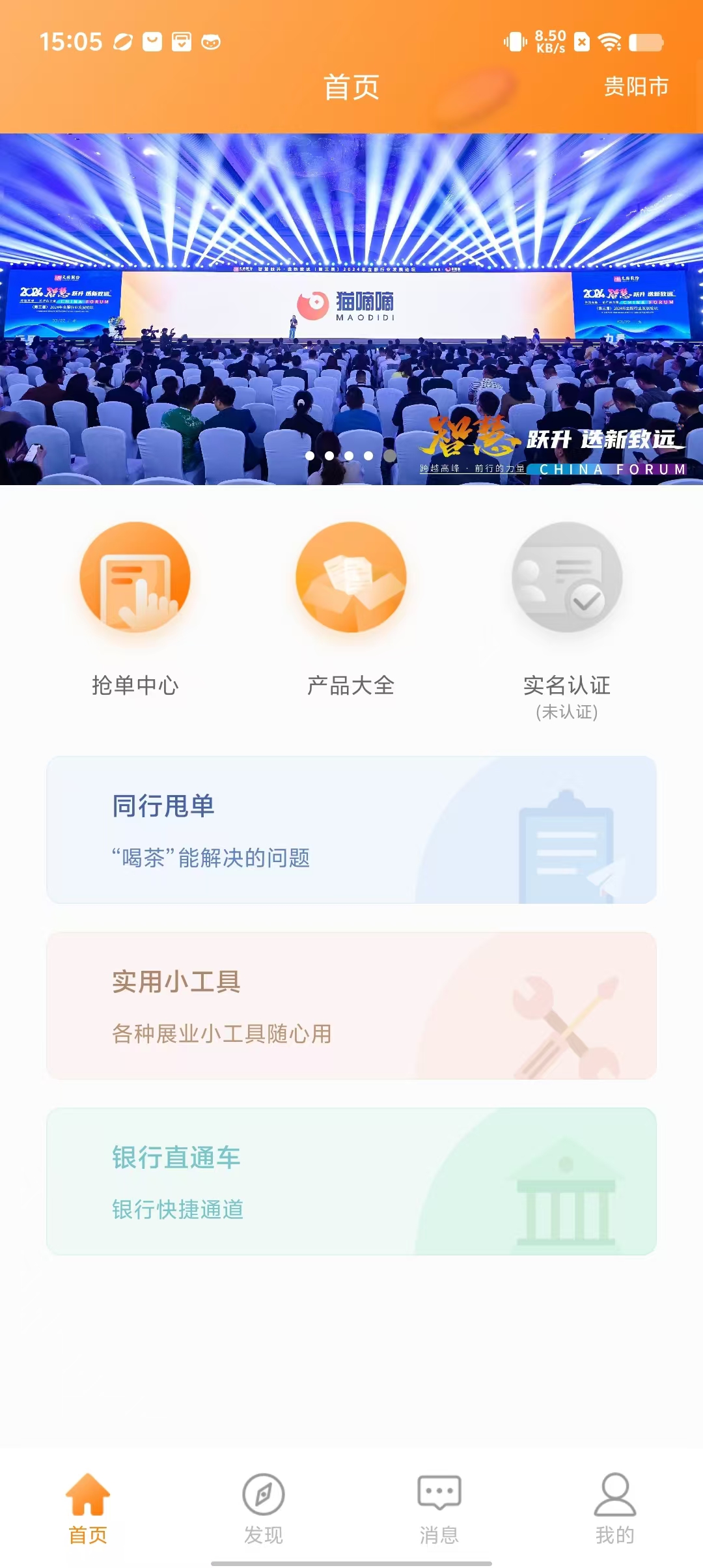Change the city from 贵阳市
This screenshot has height=1568, width=703.
coord(636,87)
